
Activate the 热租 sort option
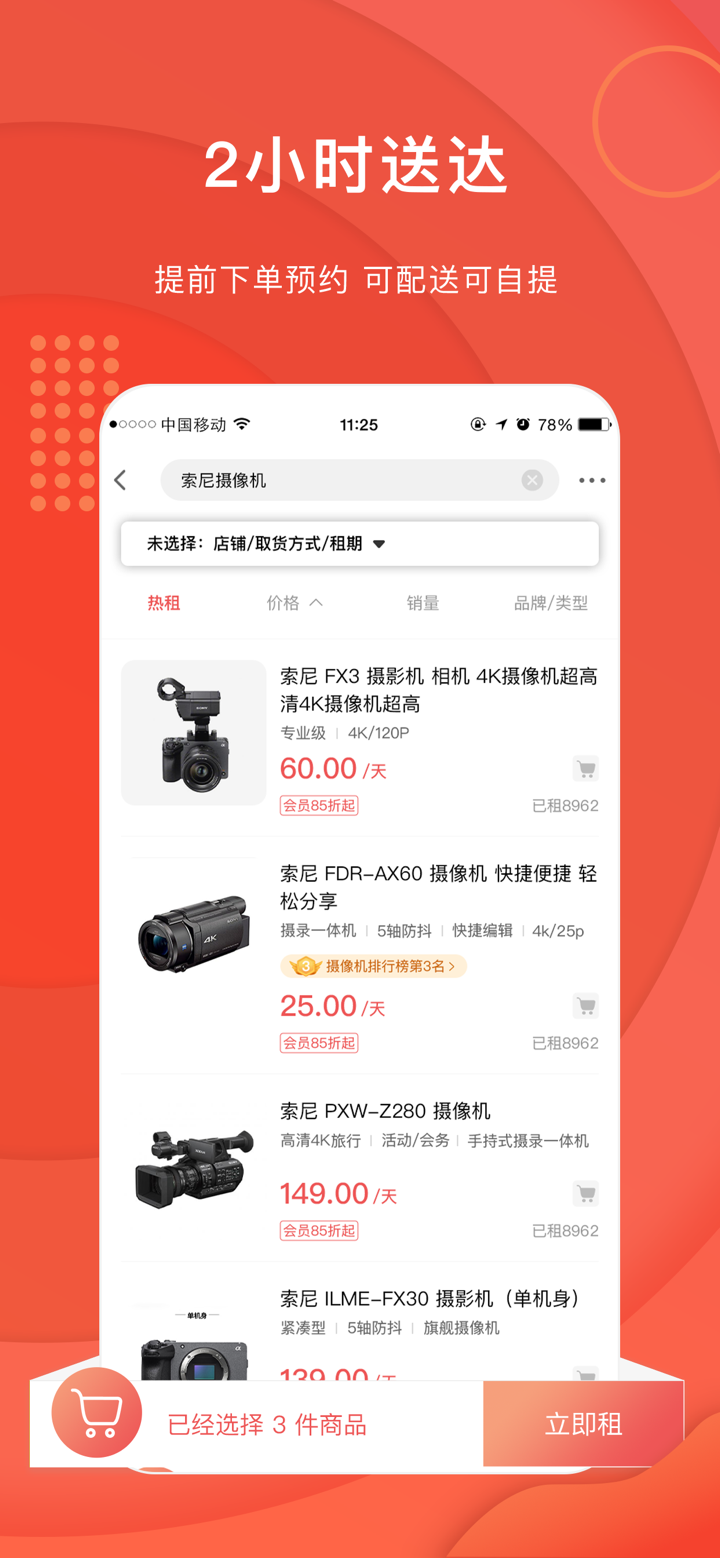[163, 602]
